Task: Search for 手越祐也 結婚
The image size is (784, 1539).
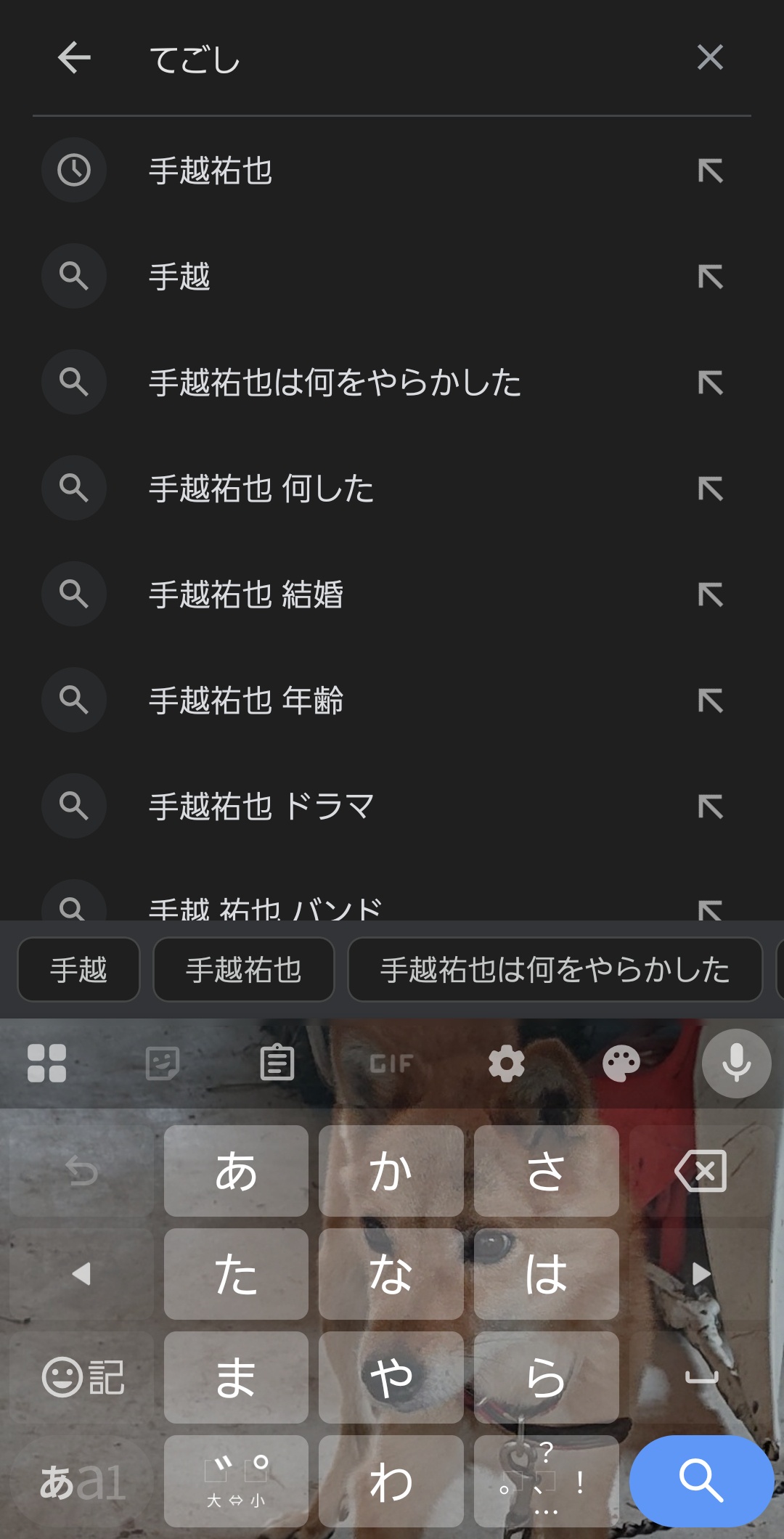Action: point(245,595)
